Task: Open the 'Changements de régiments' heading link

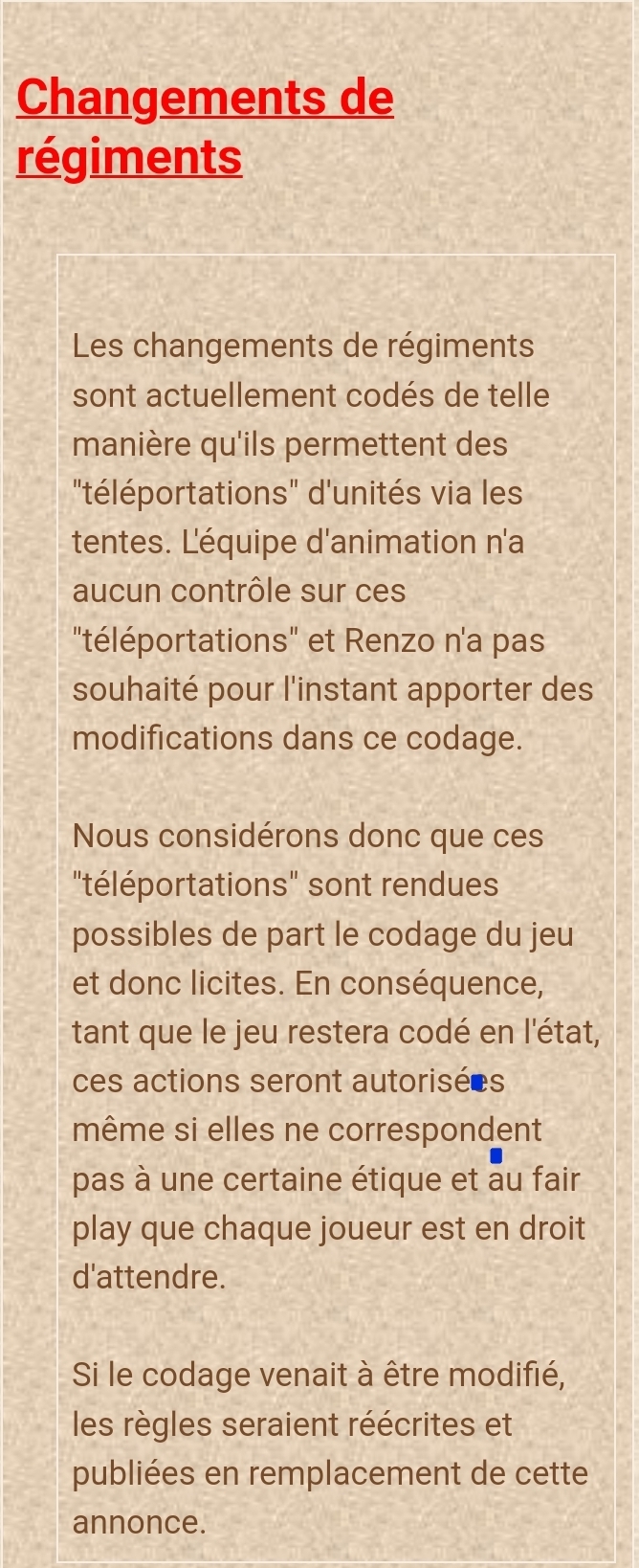Action: pyautogui.click(x=204, y=99)
